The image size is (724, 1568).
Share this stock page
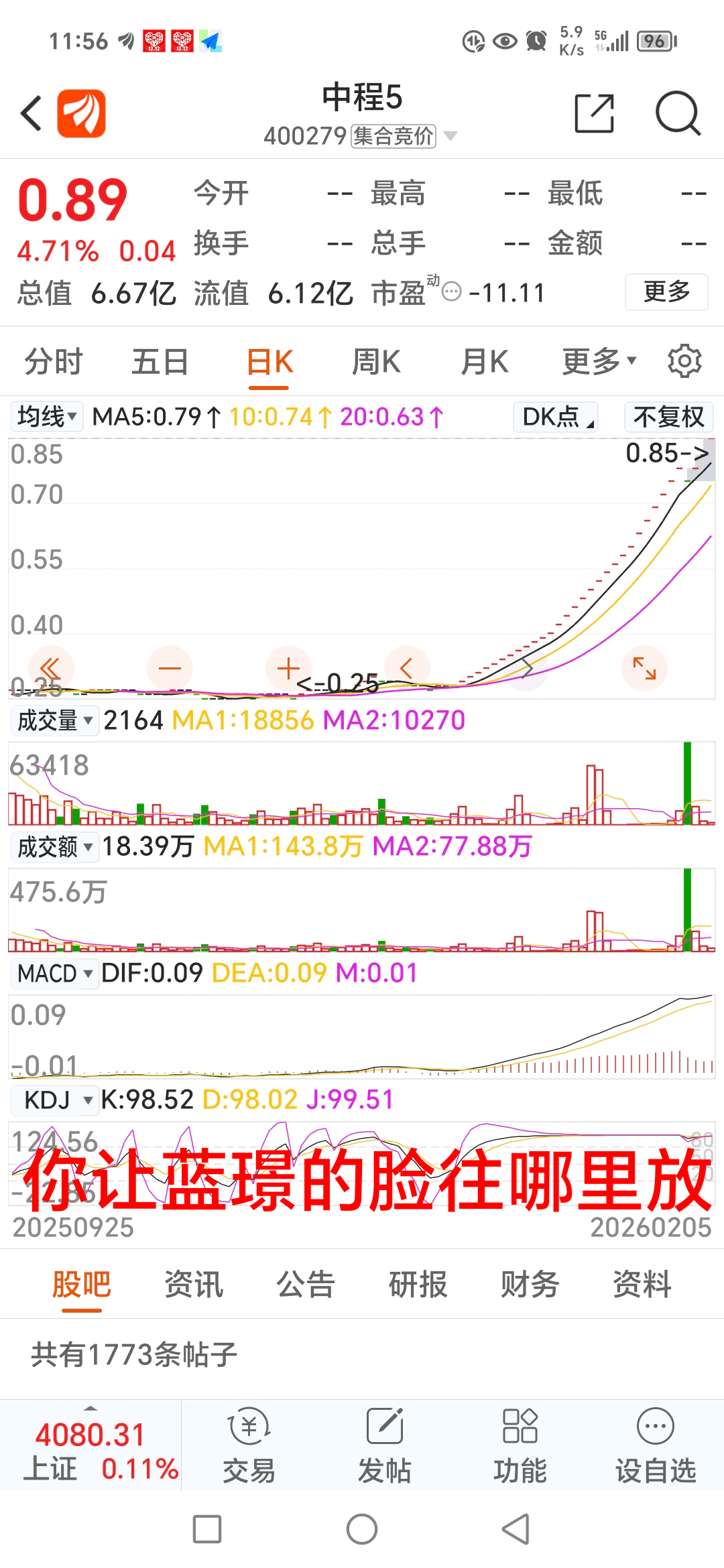click(x=595, y=113)
